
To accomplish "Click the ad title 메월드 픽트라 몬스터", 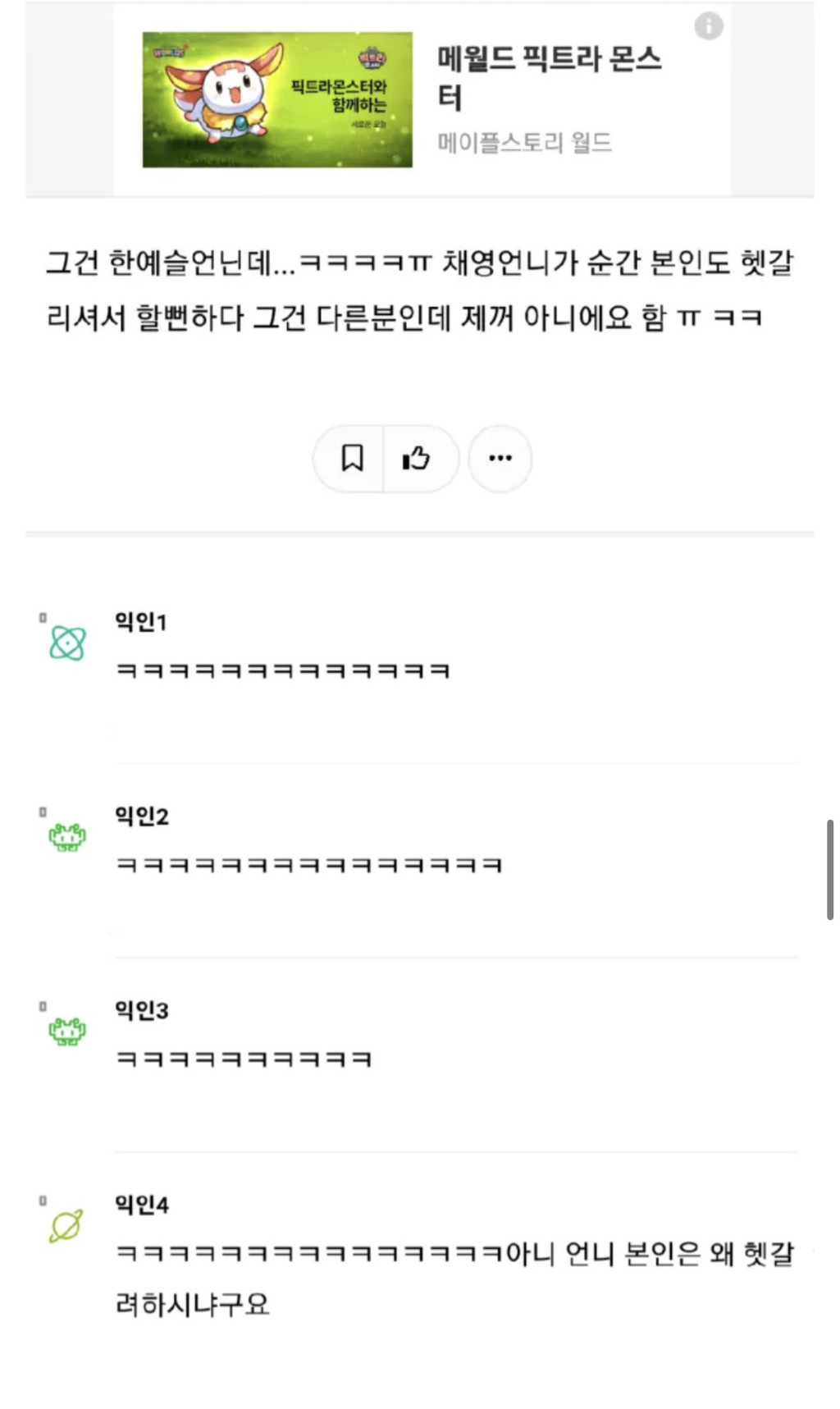I will (x=548, y=78).
